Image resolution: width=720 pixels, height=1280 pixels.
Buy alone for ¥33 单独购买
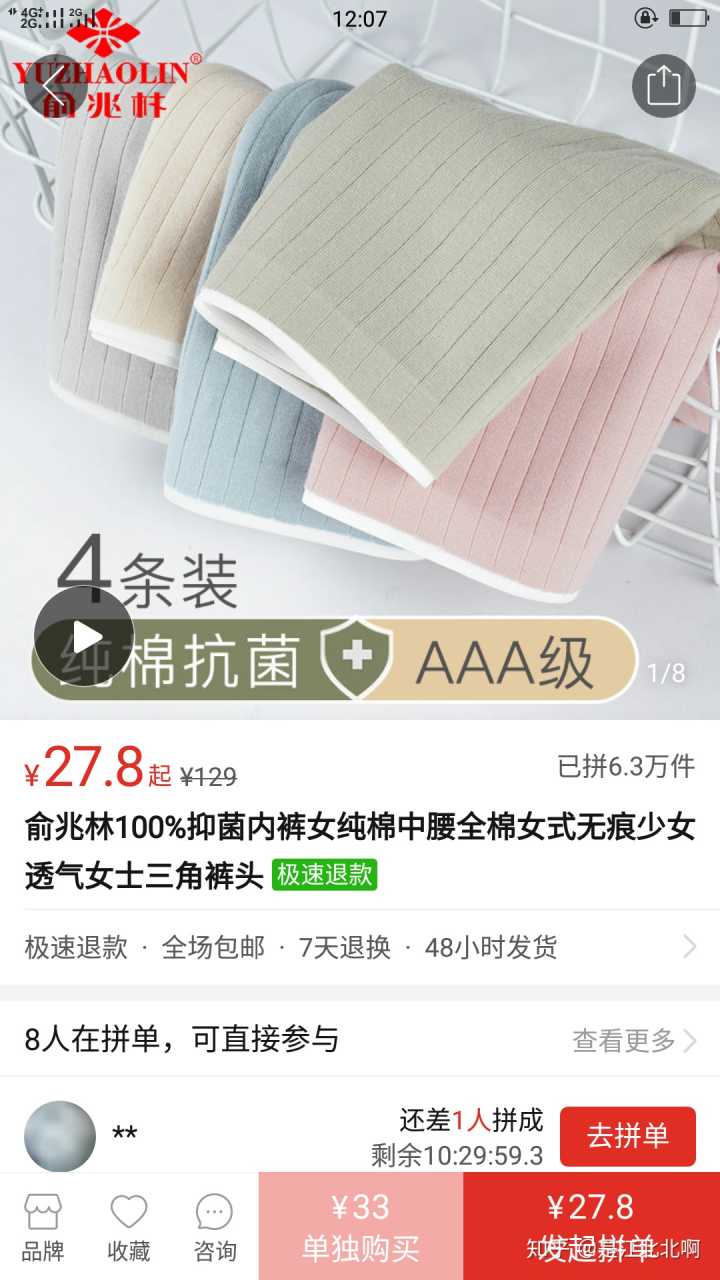pos(360,1226)
